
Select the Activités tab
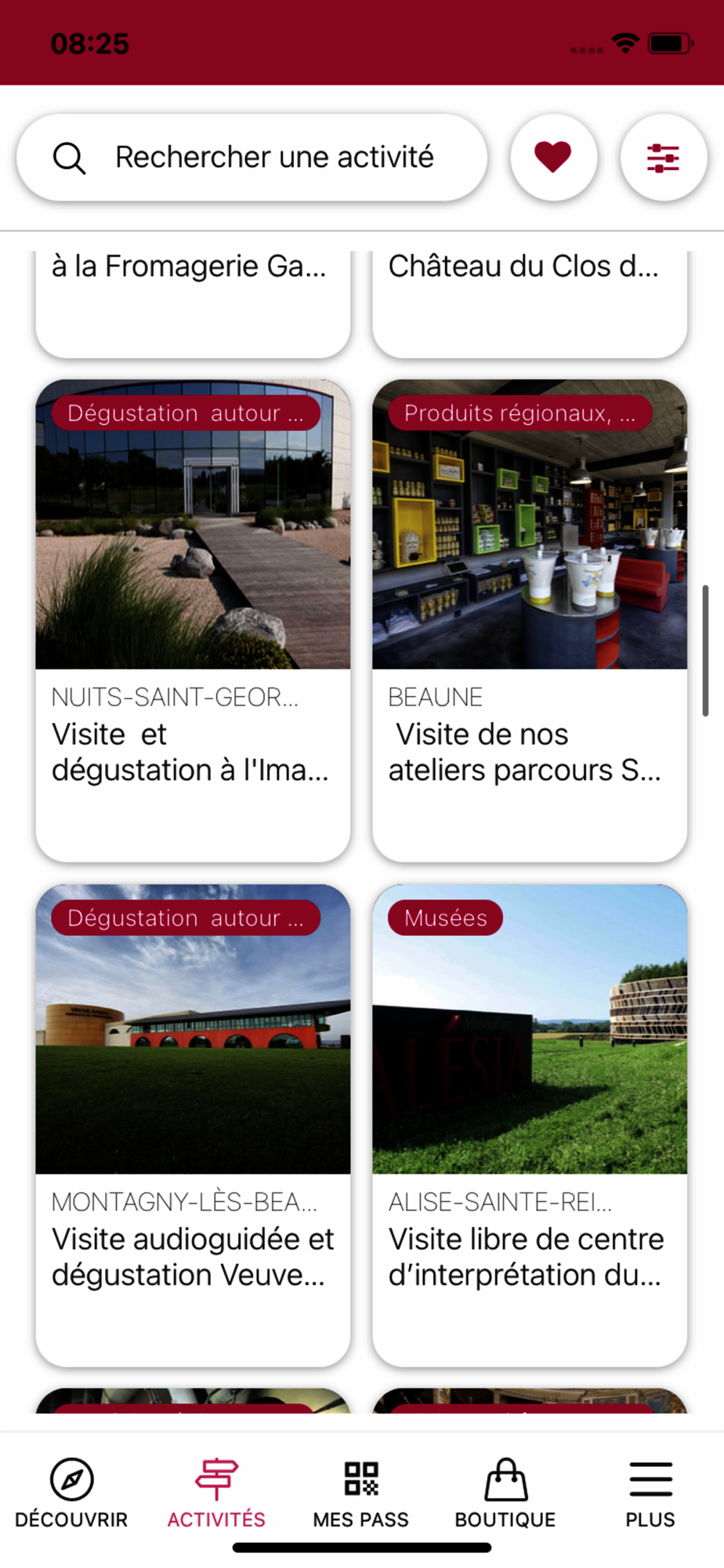coord(216,1494)
